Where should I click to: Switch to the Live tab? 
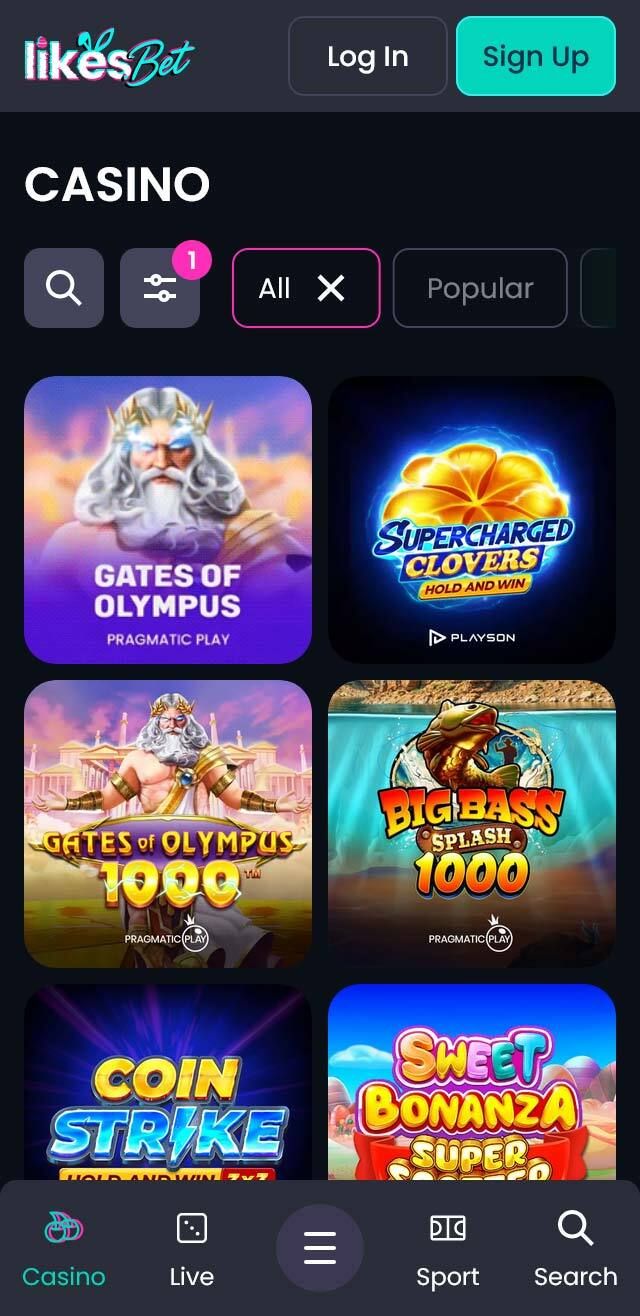pyautogui.click(x=191, y=1248)
